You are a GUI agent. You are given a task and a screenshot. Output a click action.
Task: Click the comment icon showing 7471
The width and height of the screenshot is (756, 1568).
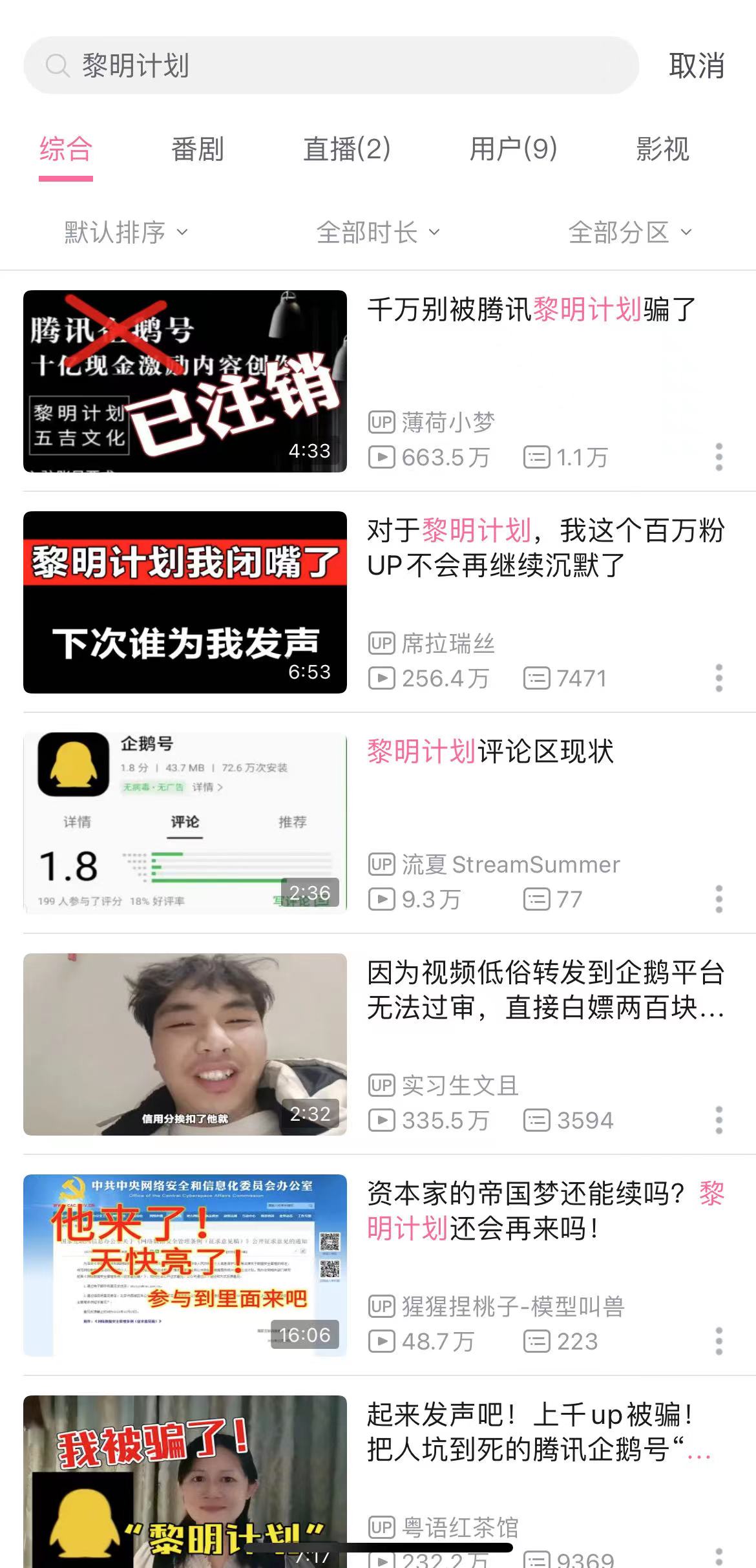537,679
